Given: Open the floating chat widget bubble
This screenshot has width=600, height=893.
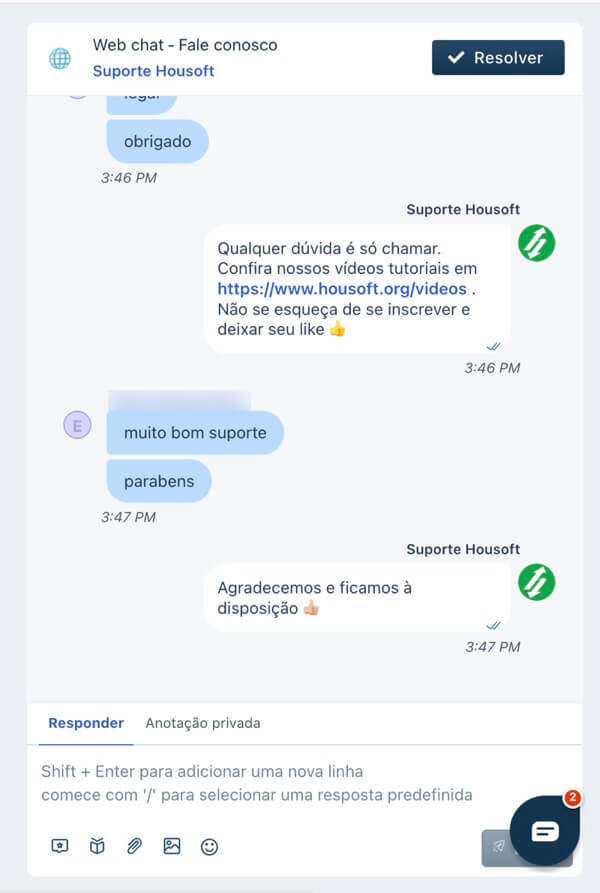Looking at the screenshot, I should click(545, 830).
